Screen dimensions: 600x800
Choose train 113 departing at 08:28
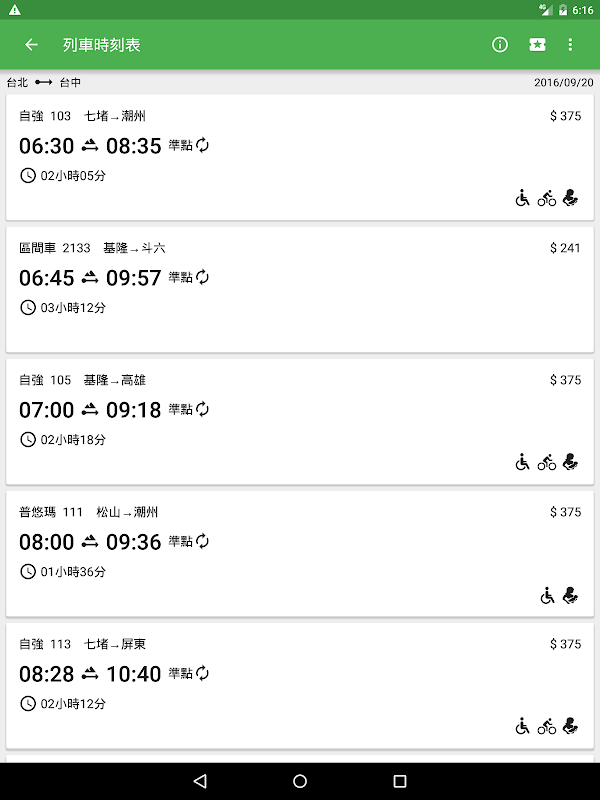point(300,685)
